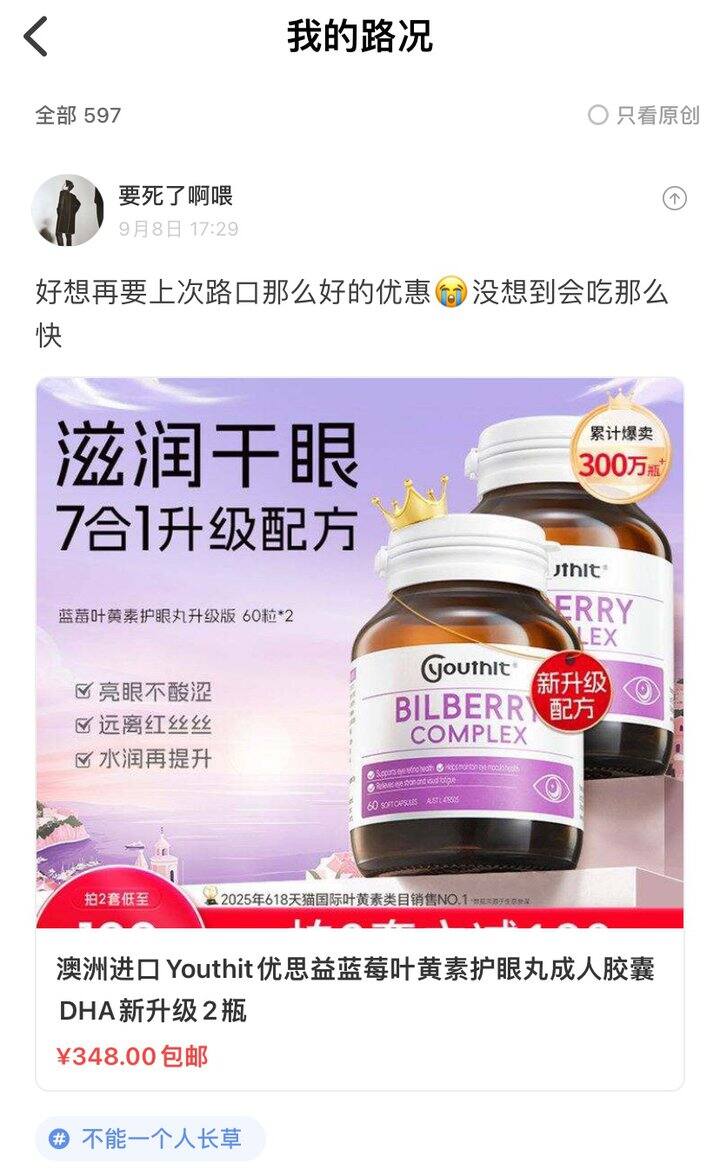Toggle the 只看原创 filter
720x1170 pixels.
point(644,115)
